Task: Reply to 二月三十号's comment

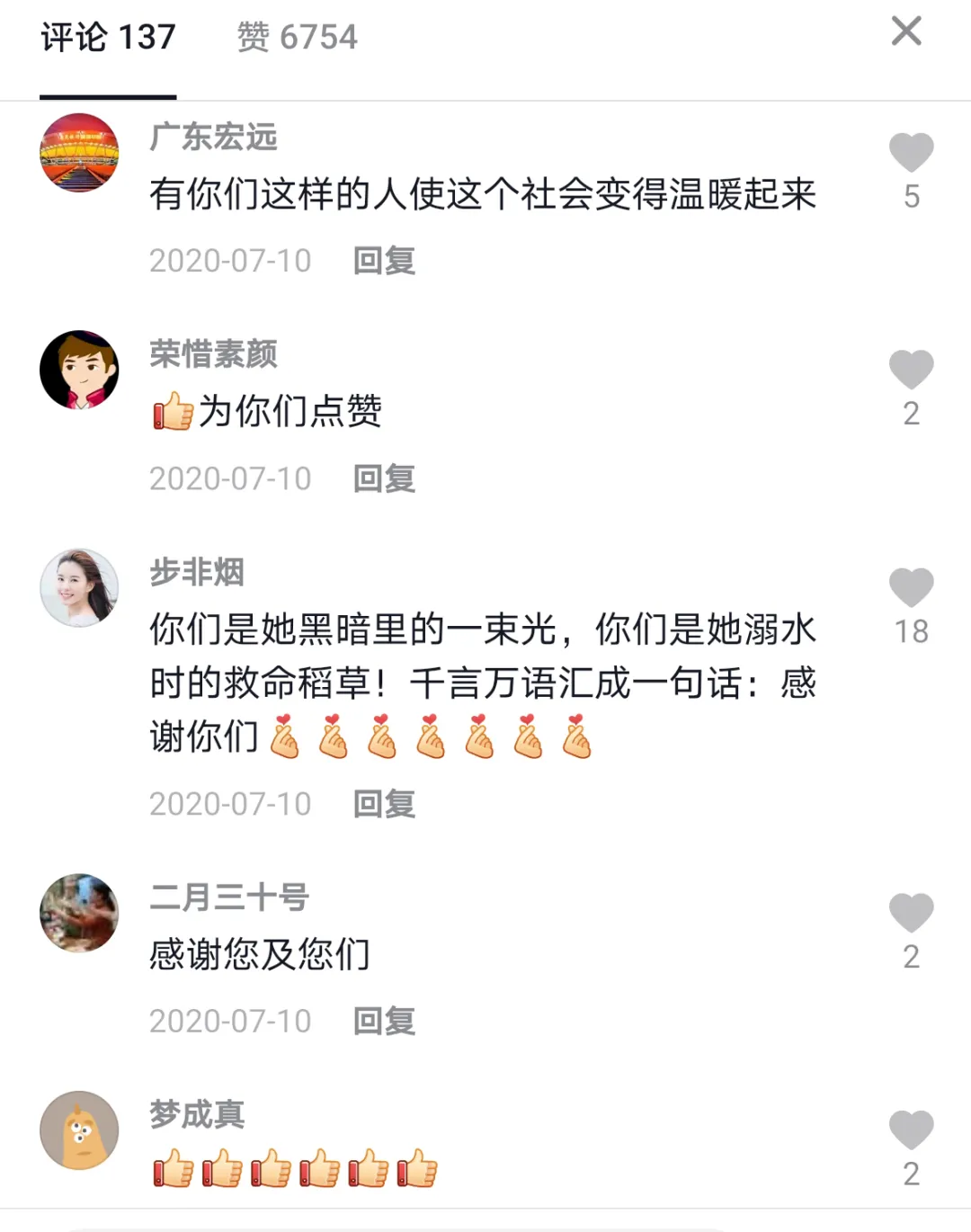Action: [384, 1022]
